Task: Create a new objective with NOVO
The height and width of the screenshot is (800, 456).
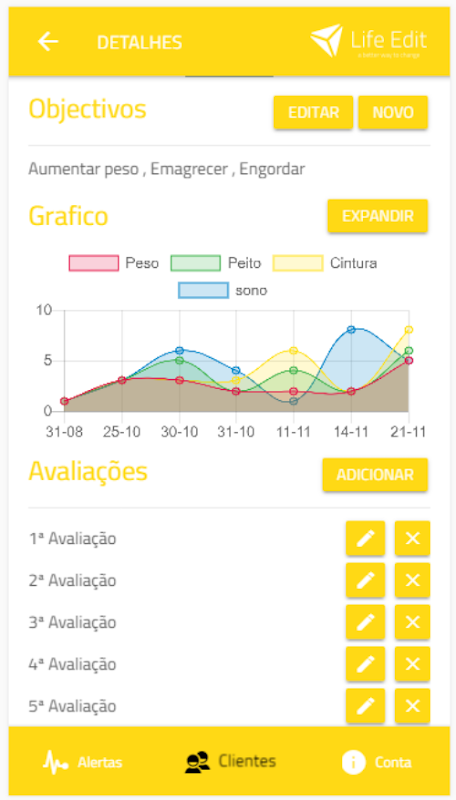Action: click(x=393, y=112)
